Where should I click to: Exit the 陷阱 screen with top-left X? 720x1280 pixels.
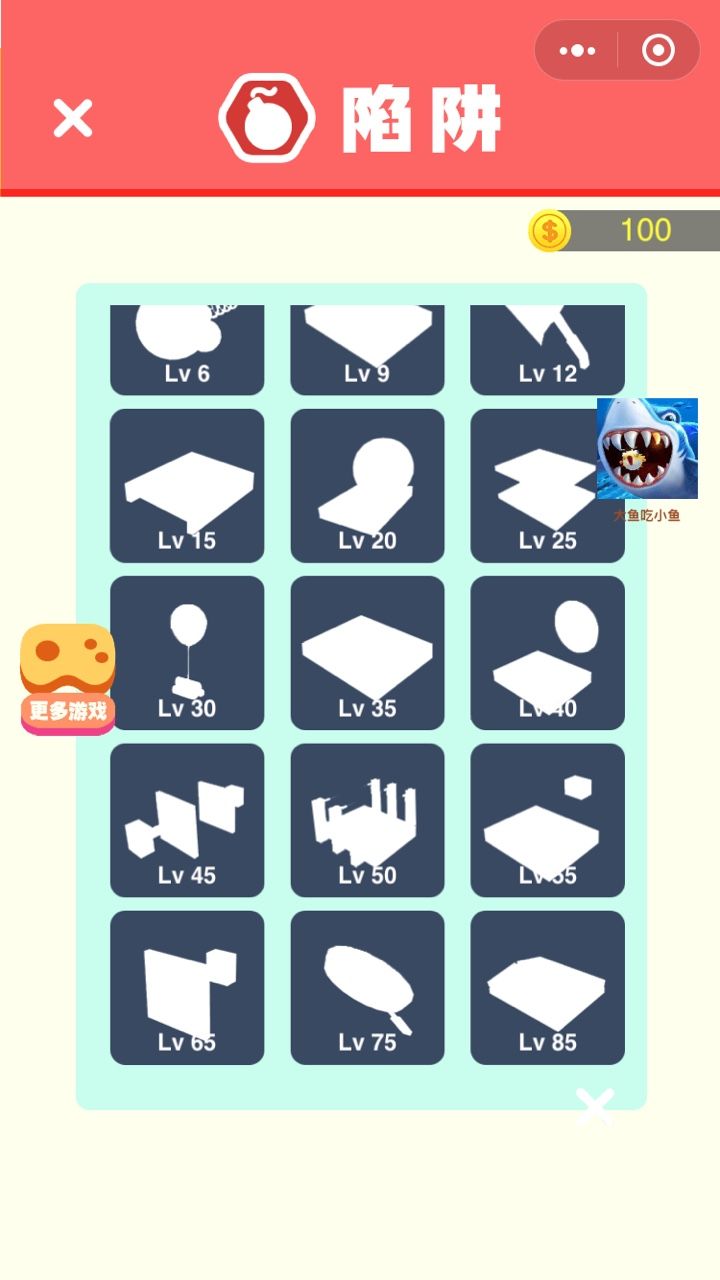point(71,120)
